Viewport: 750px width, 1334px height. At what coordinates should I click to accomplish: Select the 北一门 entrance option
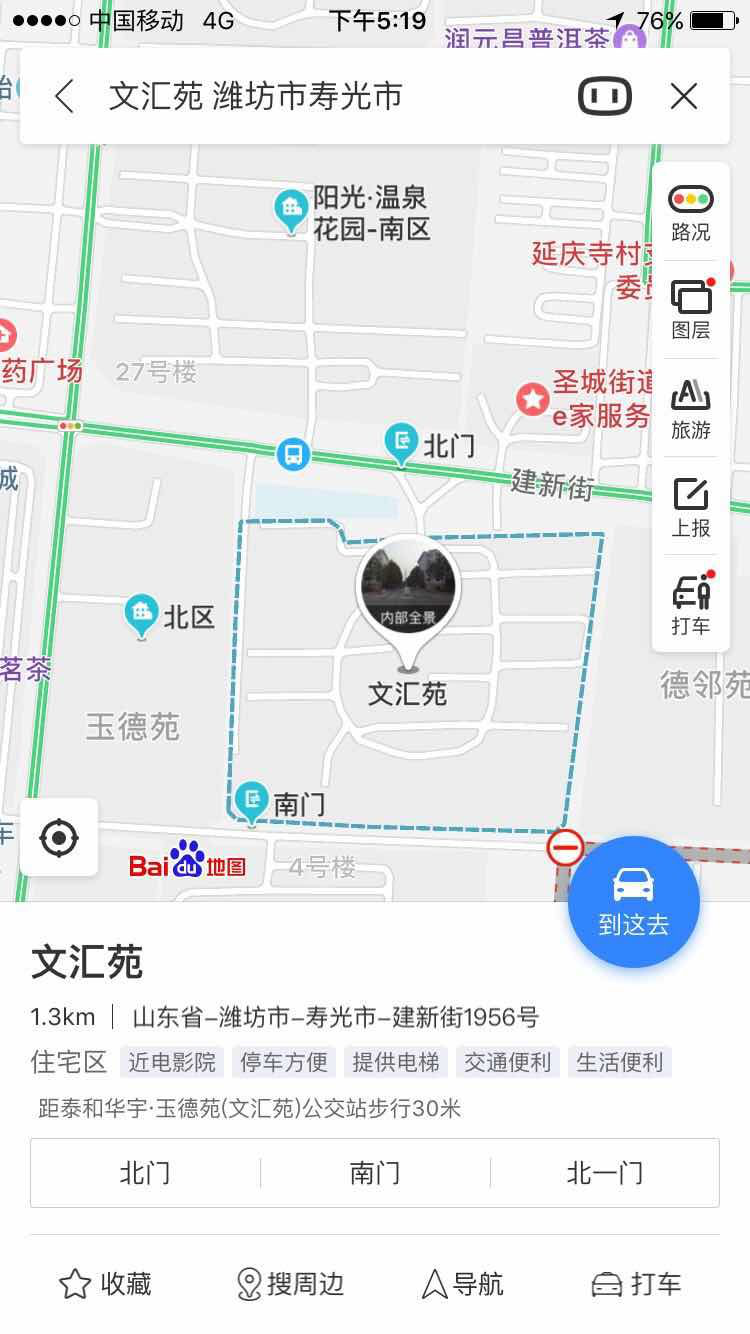click(x=604, y=1173)
